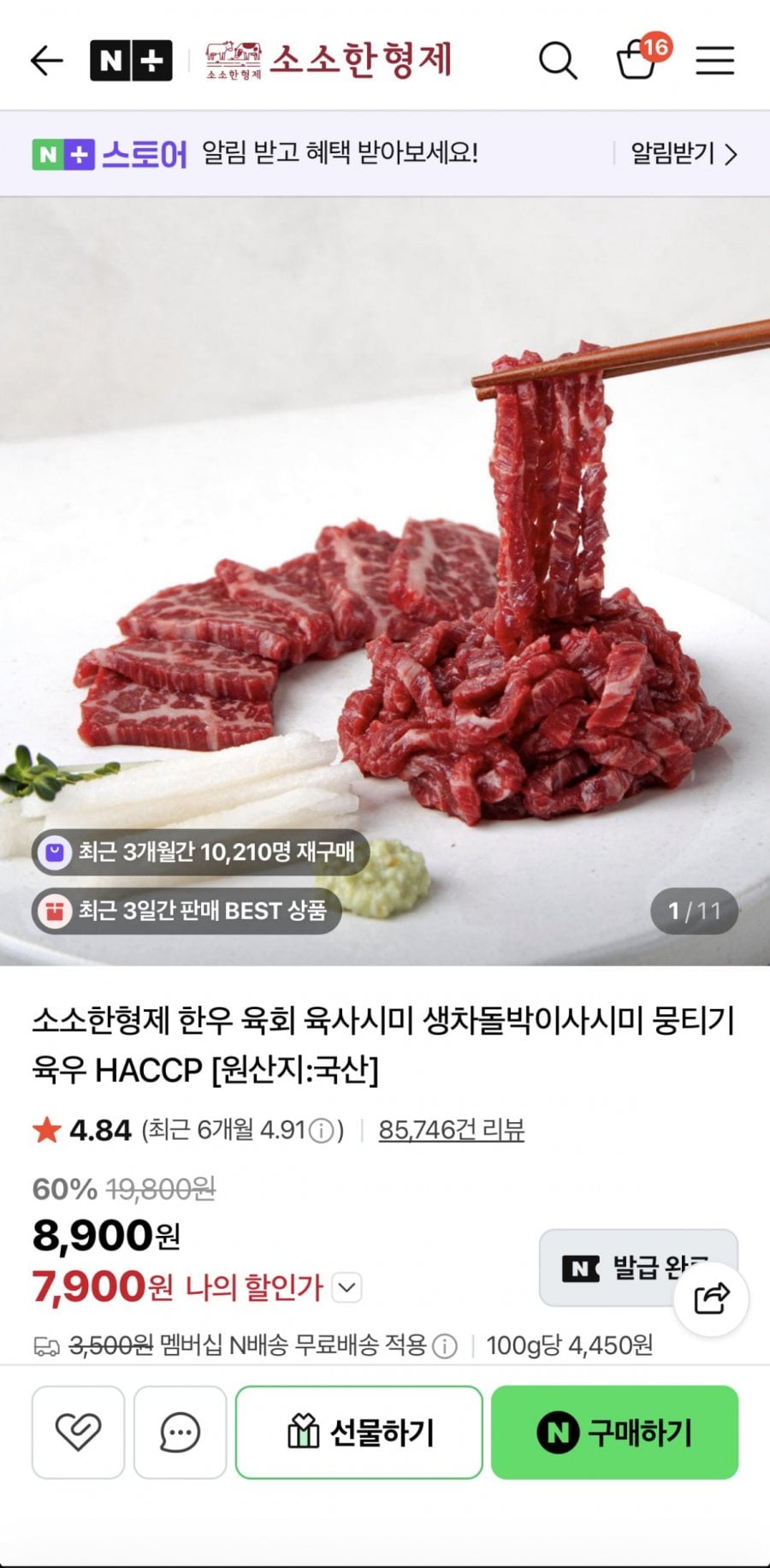Select the 최근 3일간 판매 BEST badge
Image resolution: width=770 pixels, height=1568 pixels.
pyautogui.click(x=183, y=911)
